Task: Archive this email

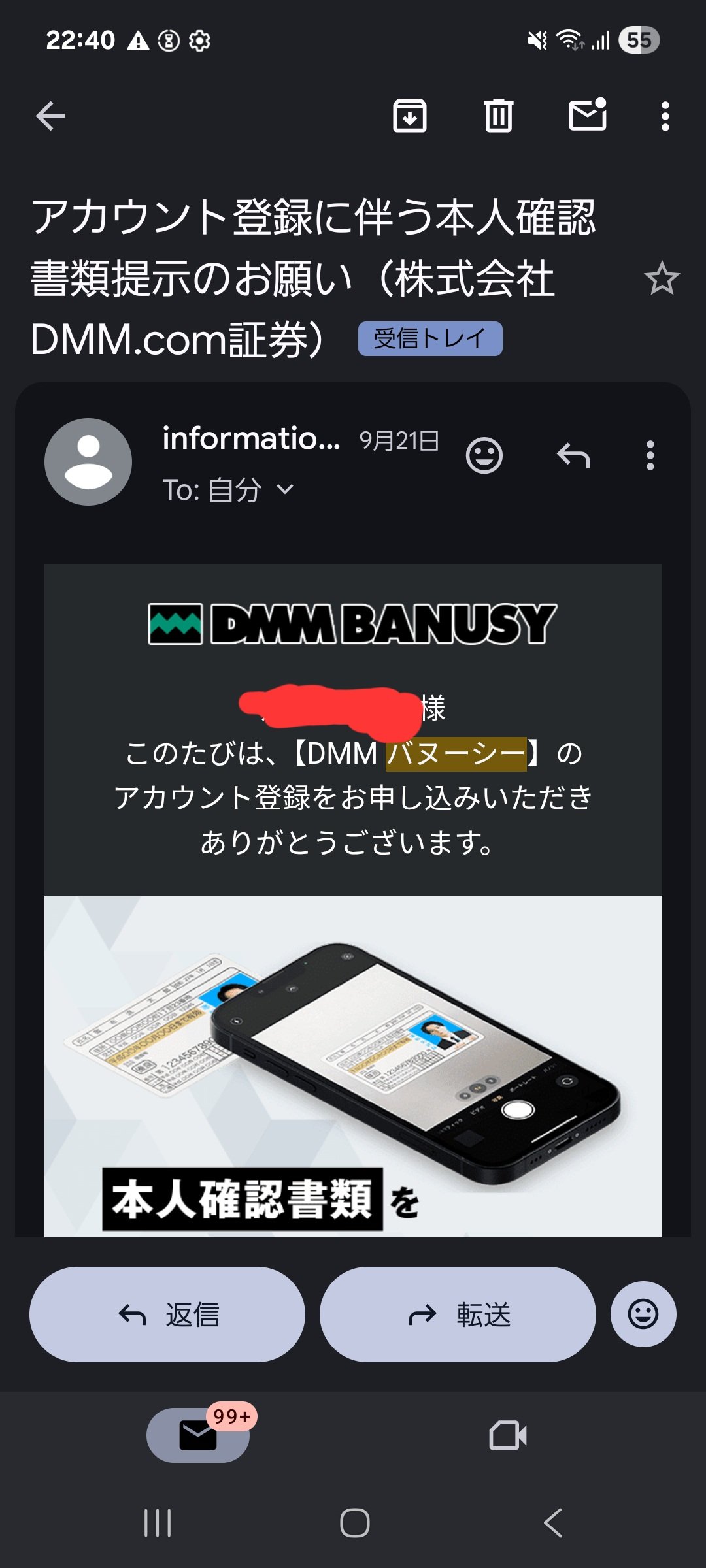Action: tap(410, 116)
